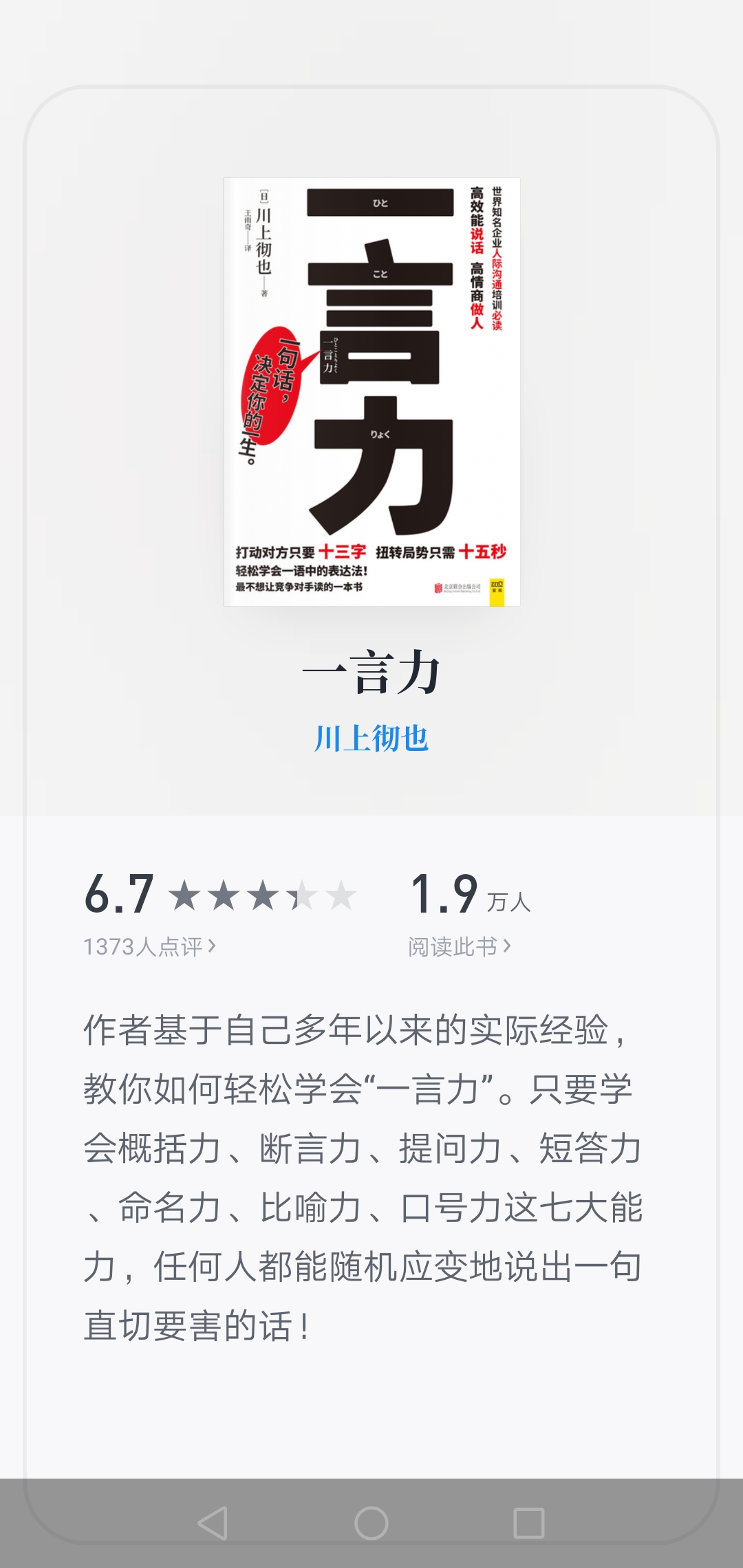Go to the home screen

[371, 1523]
